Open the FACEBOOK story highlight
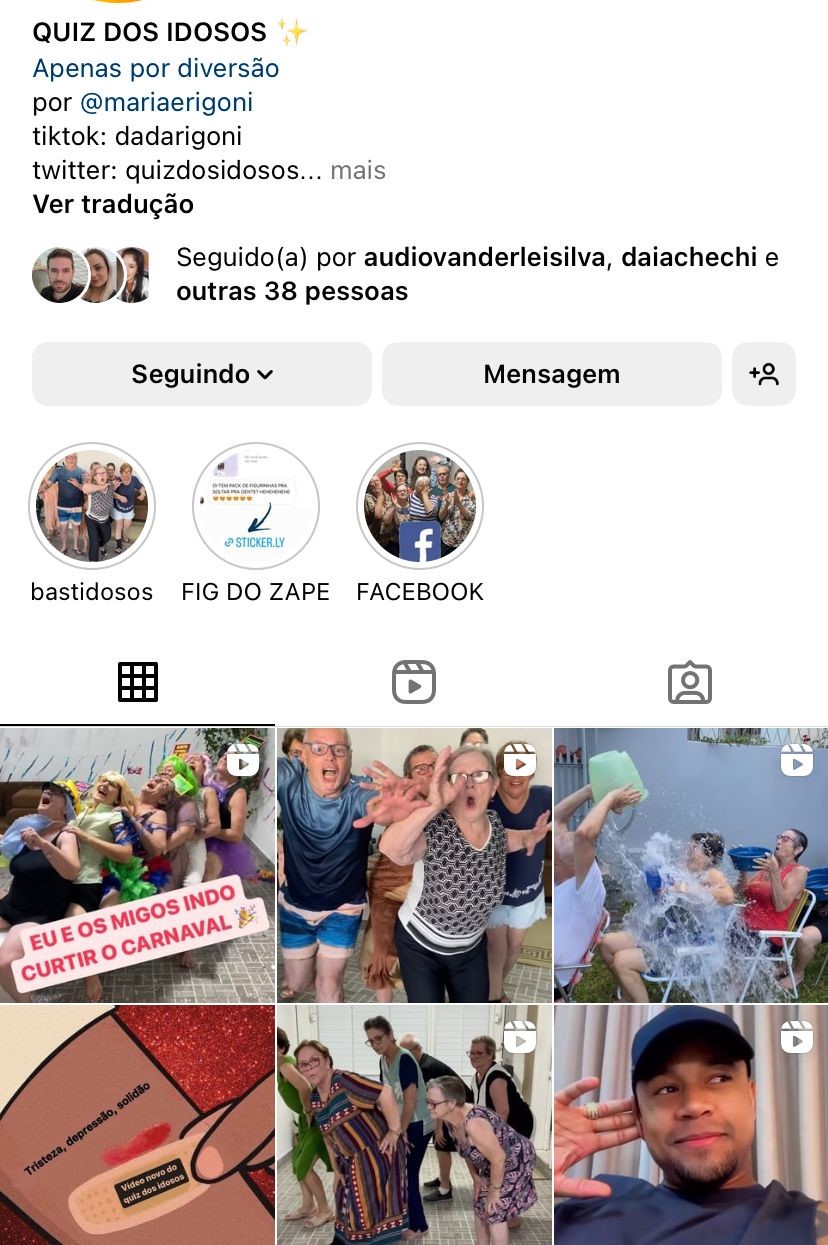Viewport: 828px width, 1245px height. pyautogui.click(x=420, y=506)
